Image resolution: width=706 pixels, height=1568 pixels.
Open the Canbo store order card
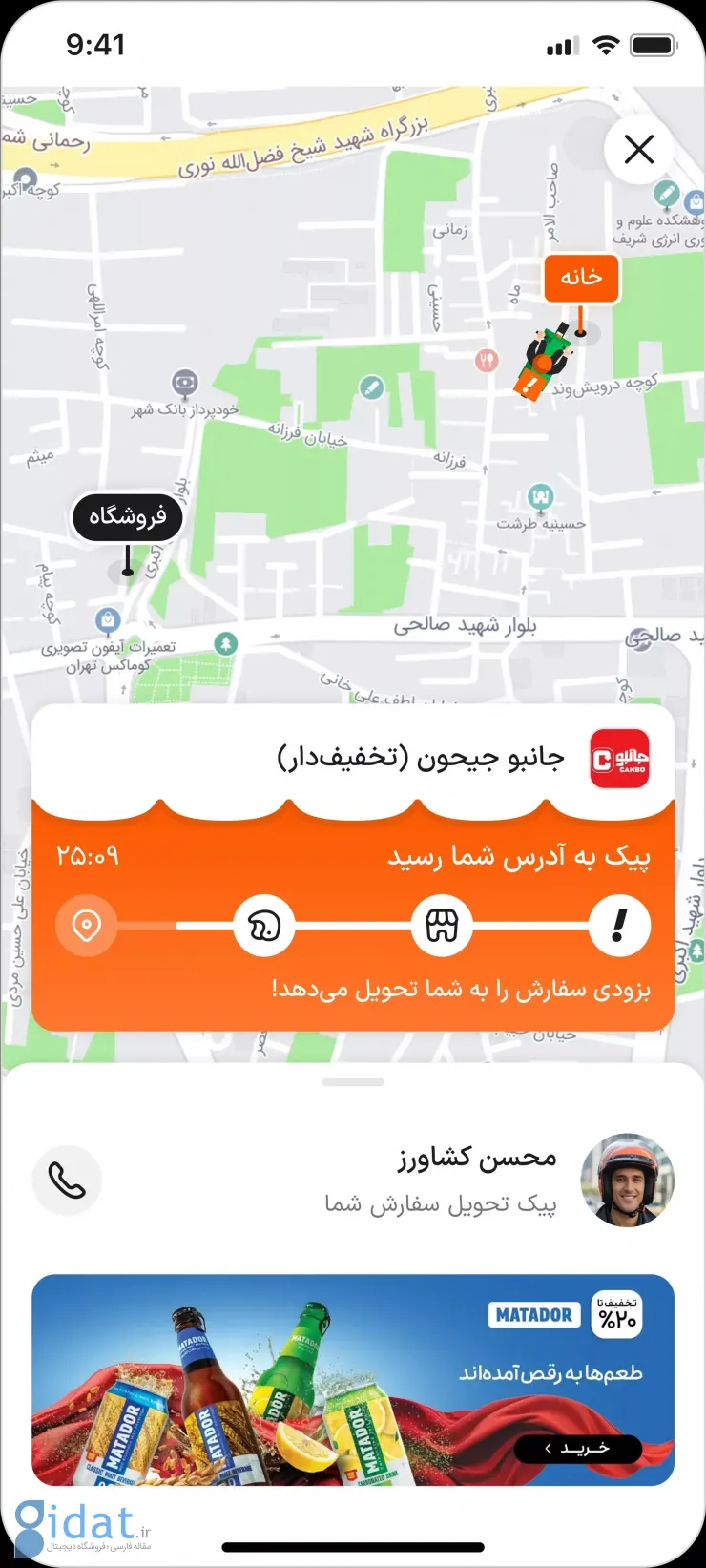[x=420, y=759]
